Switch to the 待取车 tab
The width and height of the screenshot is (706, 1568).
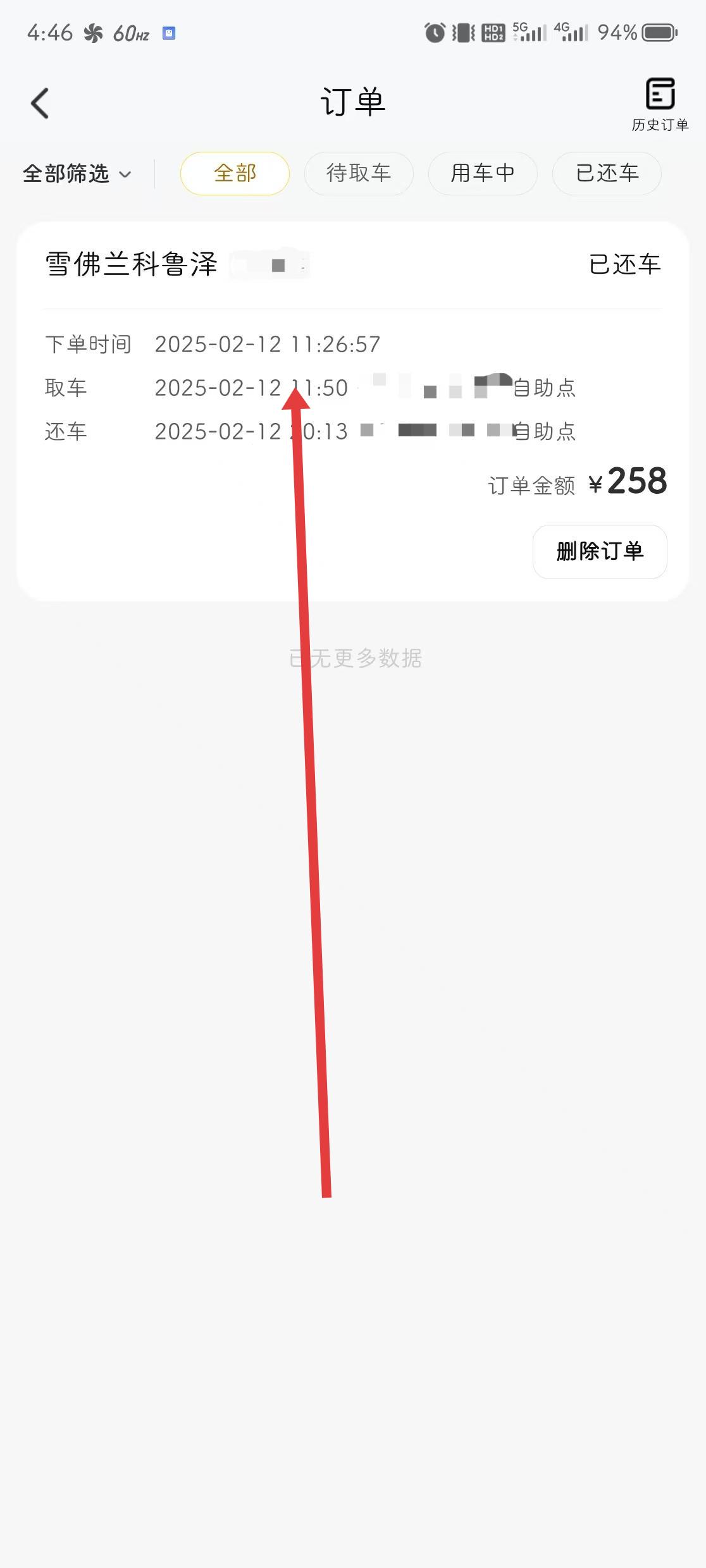[x=359, y=173]
